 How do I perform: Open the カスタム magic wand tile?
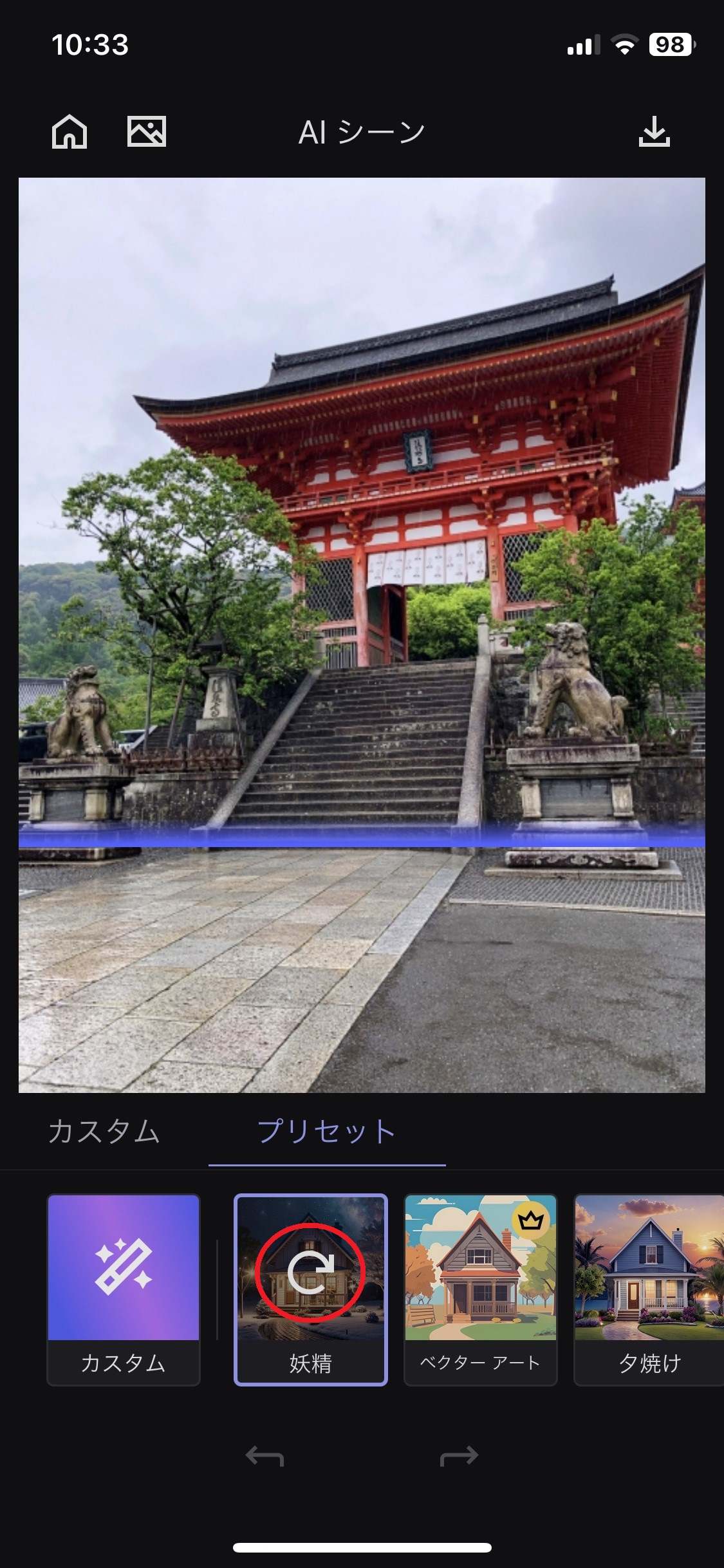point(124,1289)
